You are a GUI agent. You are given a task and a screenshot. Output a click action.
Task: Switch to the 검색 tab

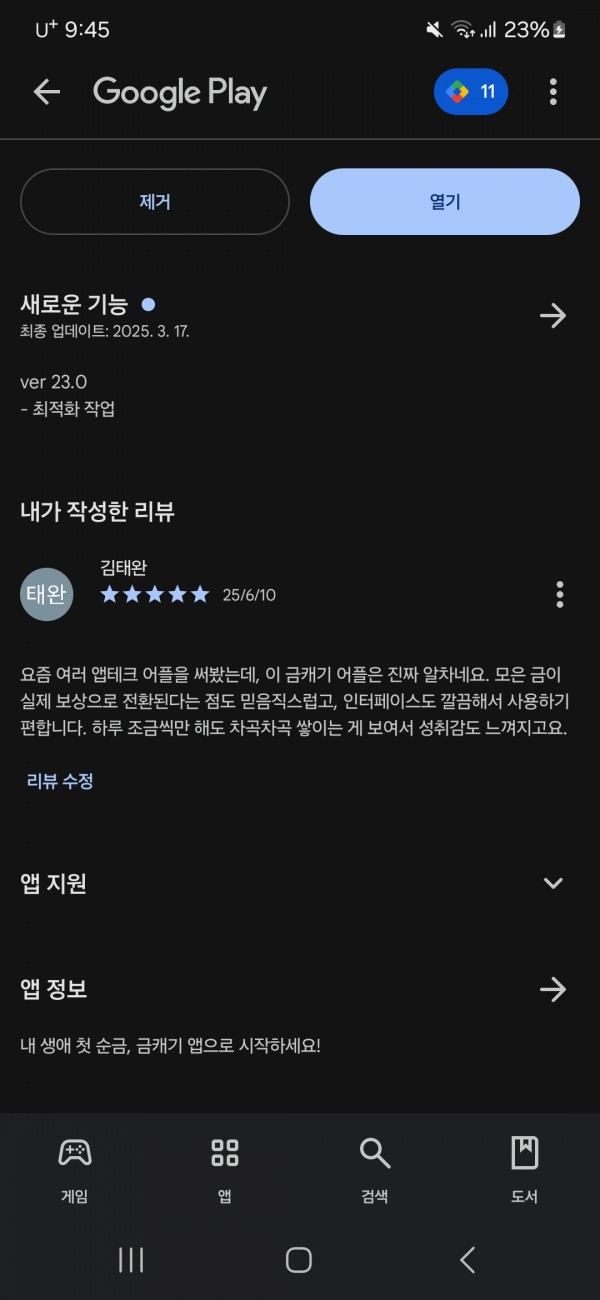click(375, 1168)
